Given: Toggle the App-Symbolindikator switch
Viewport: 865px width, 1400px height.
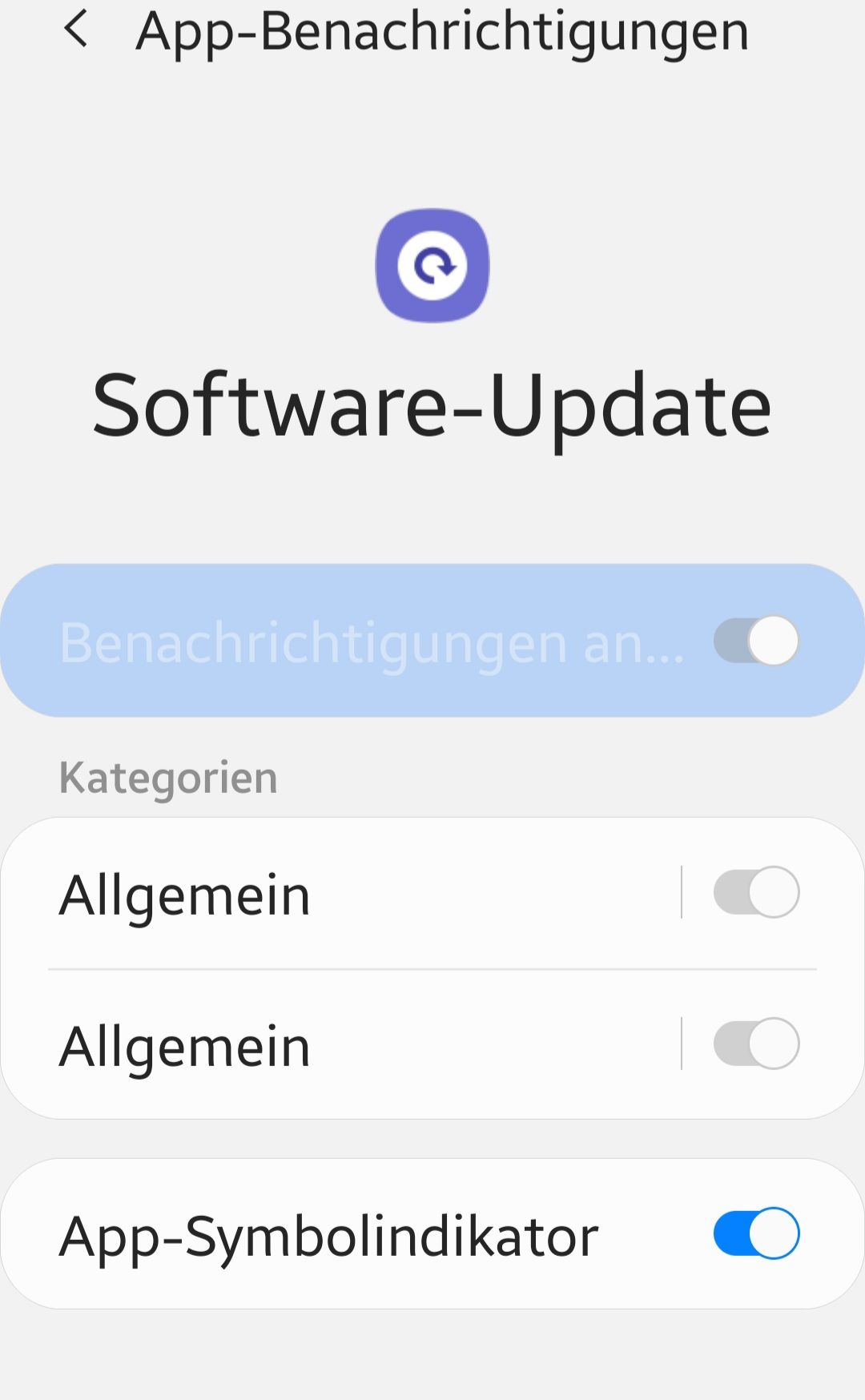Looking at the screenshot, I should [756, 1233].
